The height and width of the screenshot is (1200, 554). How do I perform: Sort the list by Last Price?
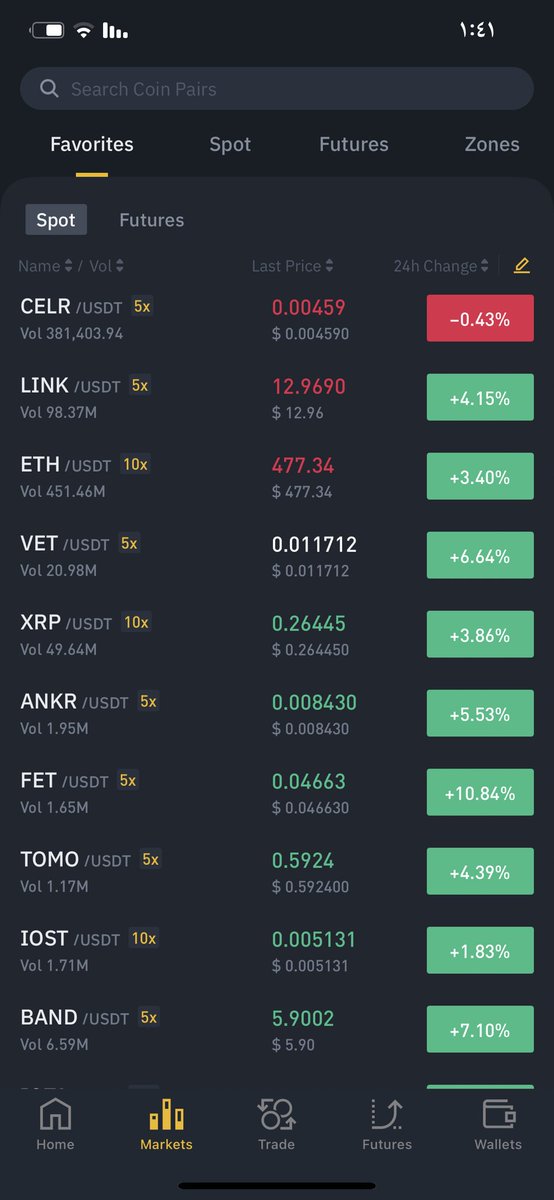[x=292, y=266]
